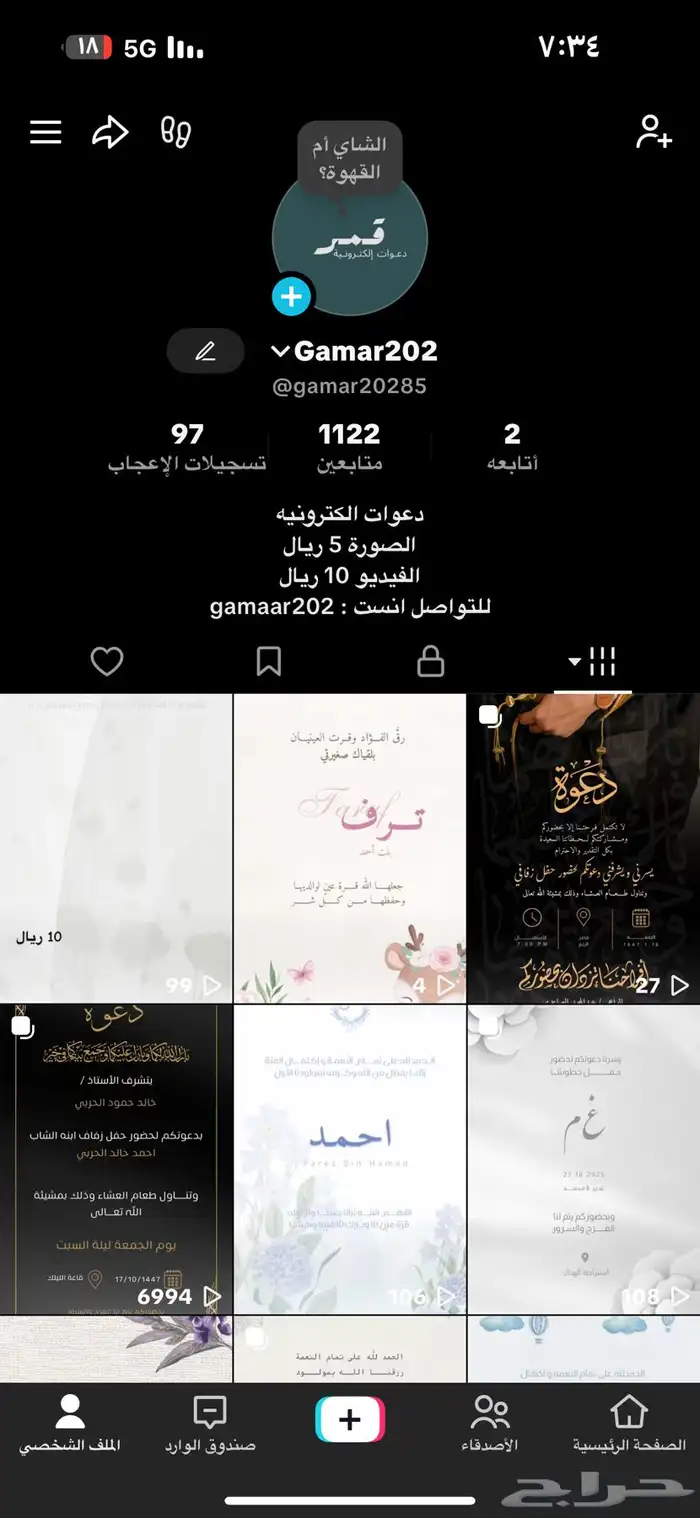Open the hamburger menu
Screen dimensions: 700x1518
[x=46, y=132]
